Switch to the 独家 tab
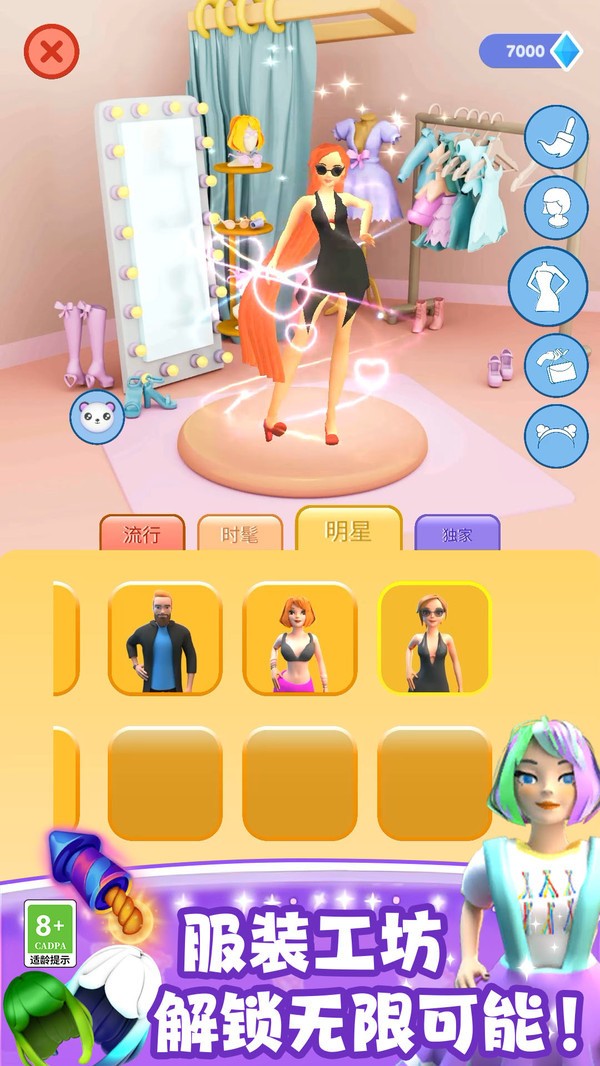600x1066 pixels. click(x=457, y=535)
